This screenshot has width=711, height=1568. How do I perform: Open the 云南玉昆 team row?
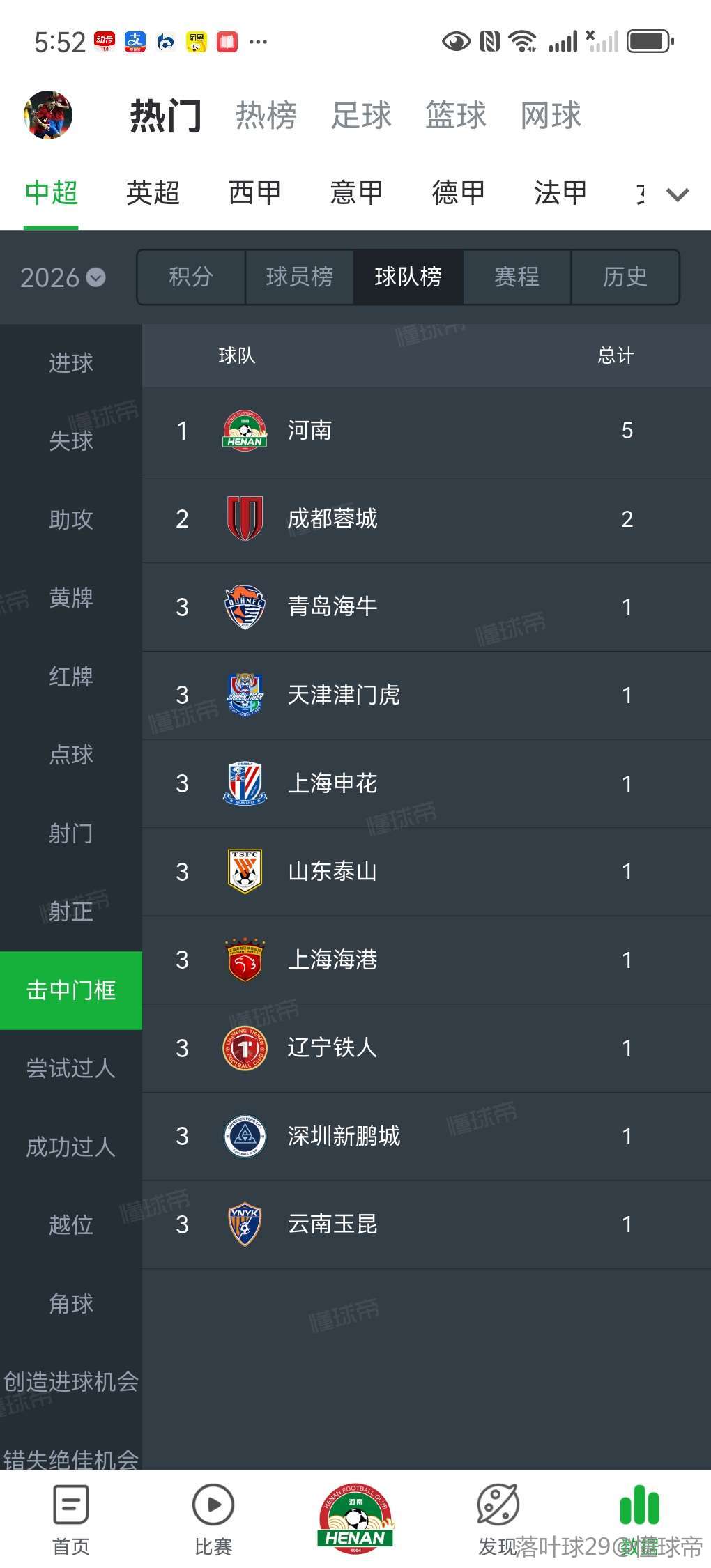click(426, 1224)
